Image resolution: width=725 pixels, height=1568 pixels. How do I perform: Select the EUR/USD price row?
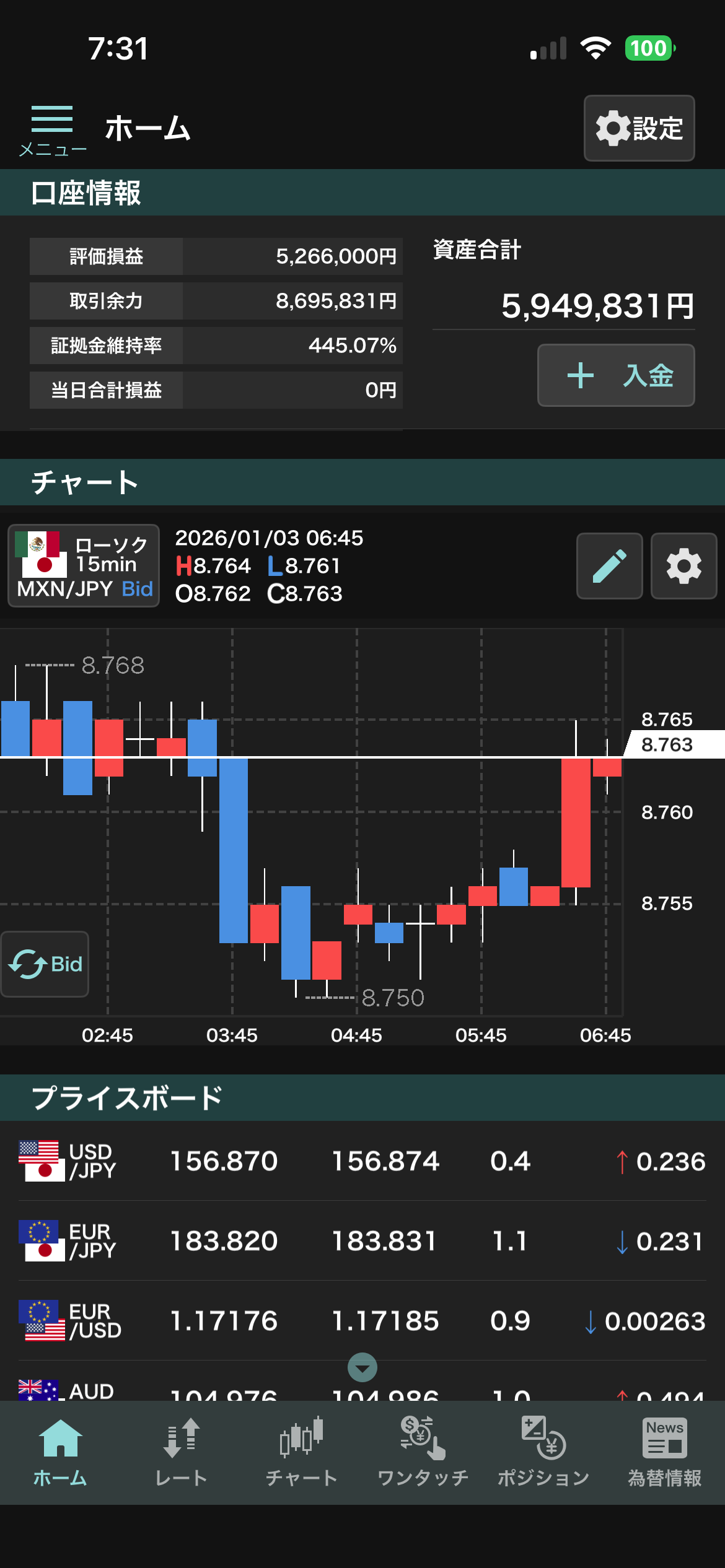point(362,1321)
